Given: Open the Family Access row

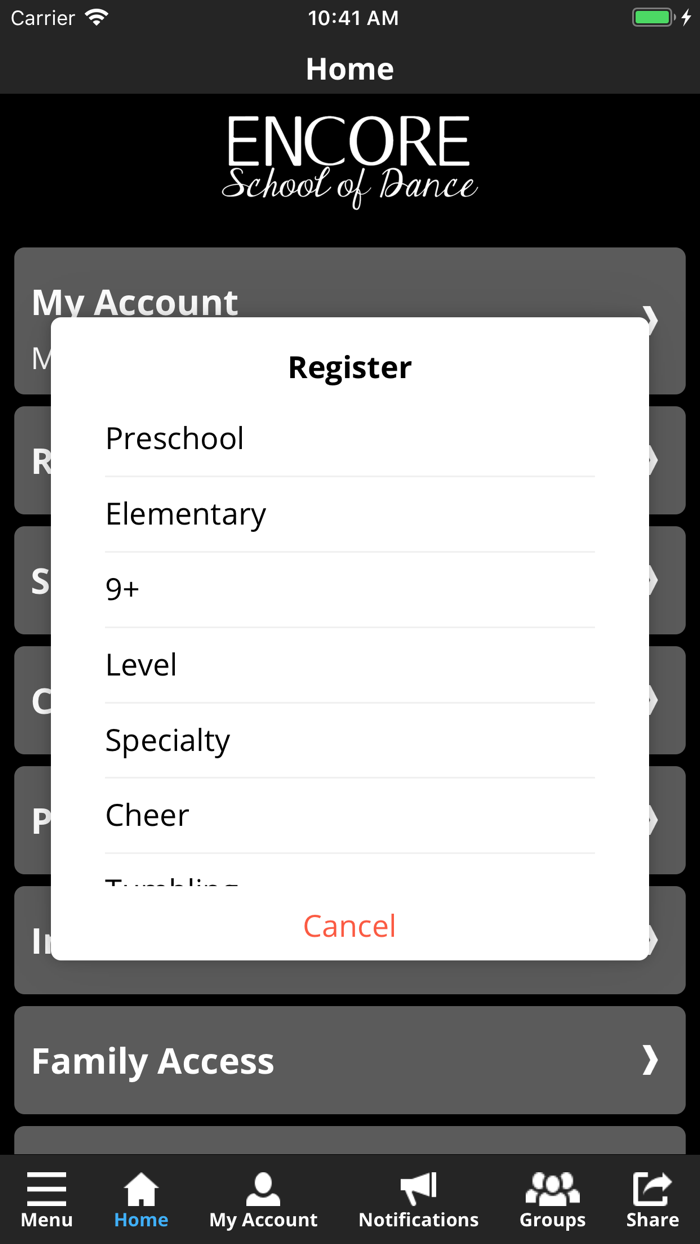Looking at the screenshot, I should (350, 1060).
